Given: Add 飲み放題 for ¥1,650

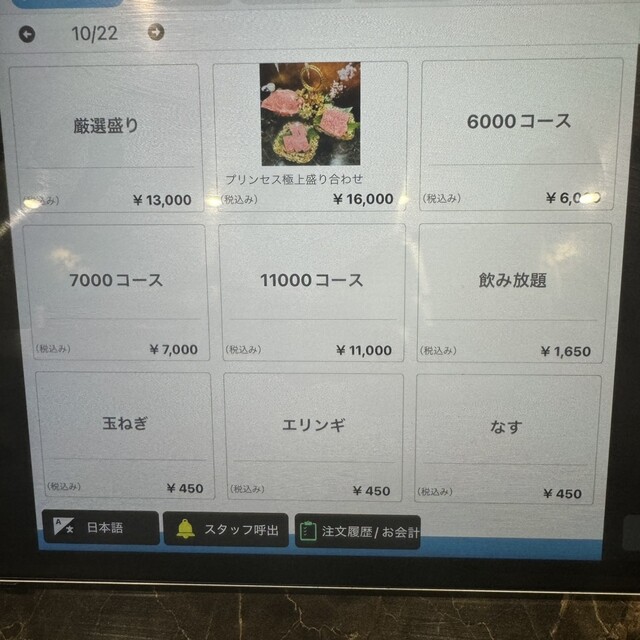Looking at the screenshot, I should (x=513, y=292).
